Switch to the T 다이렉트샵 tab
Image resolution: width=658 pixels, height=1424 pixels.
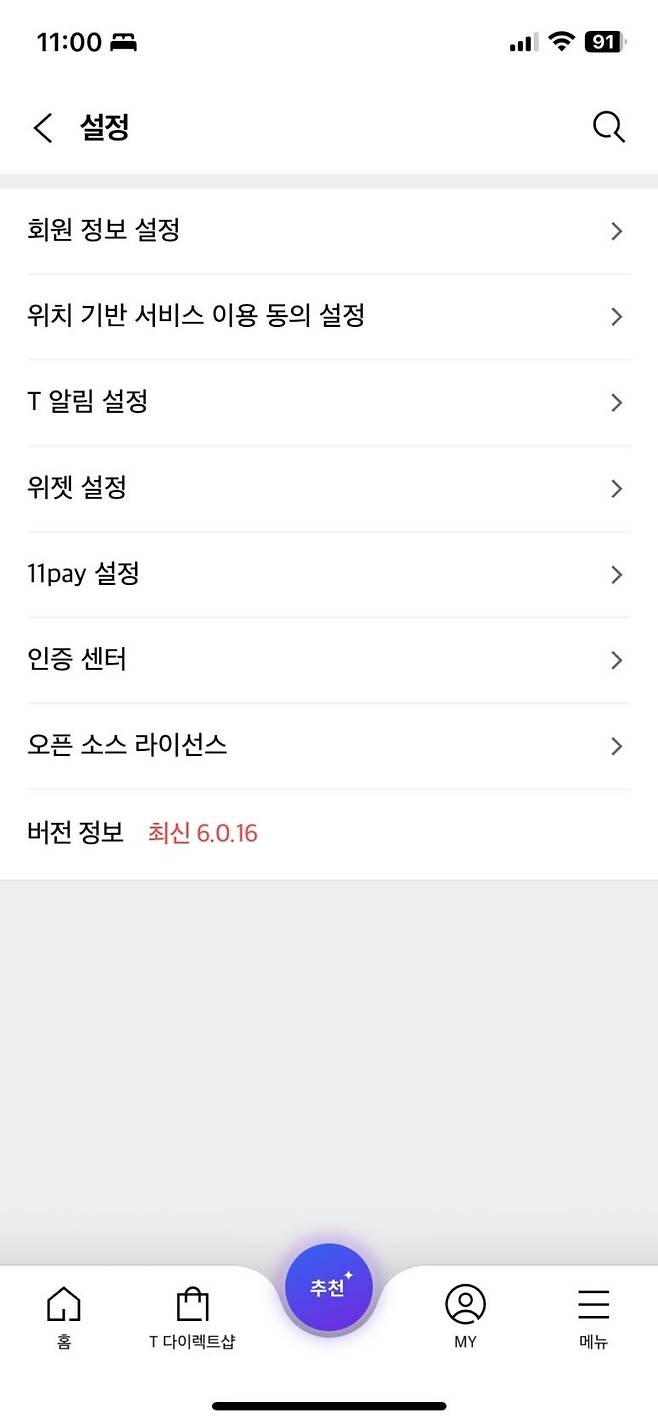point(192,1316)
